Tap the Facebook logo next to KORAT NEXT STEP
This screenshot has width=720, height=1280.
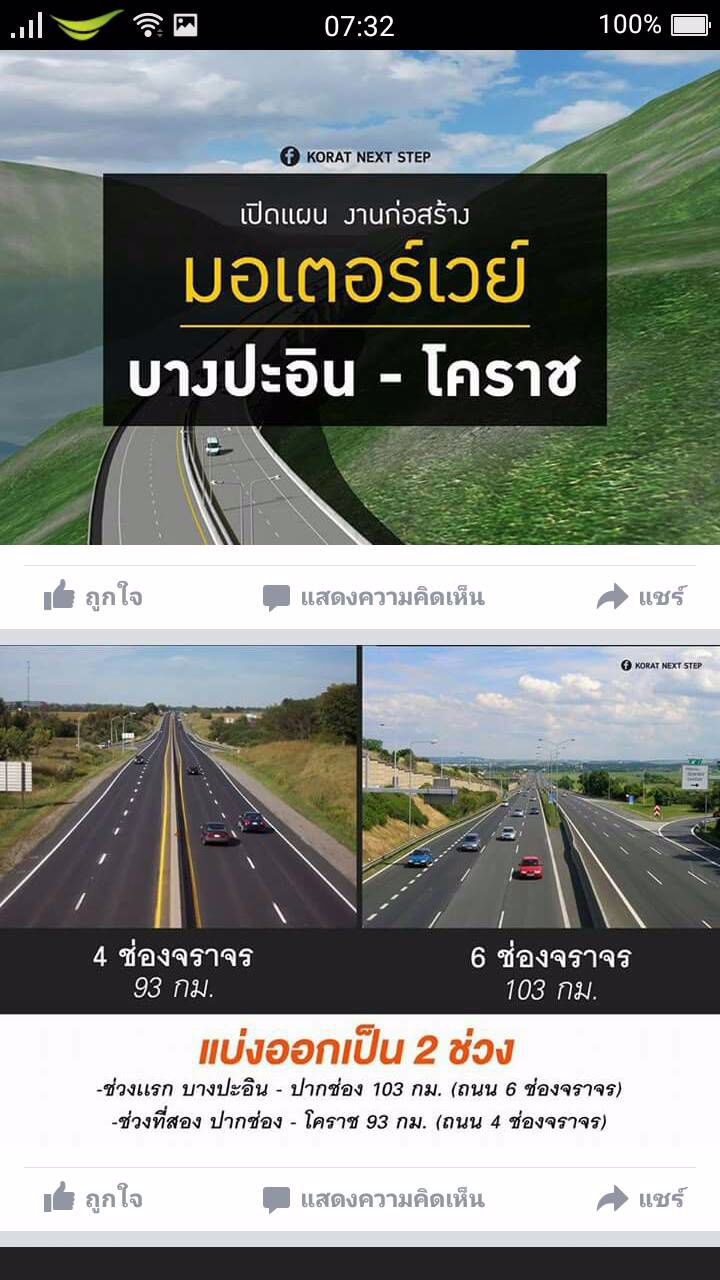coord(290,157)
